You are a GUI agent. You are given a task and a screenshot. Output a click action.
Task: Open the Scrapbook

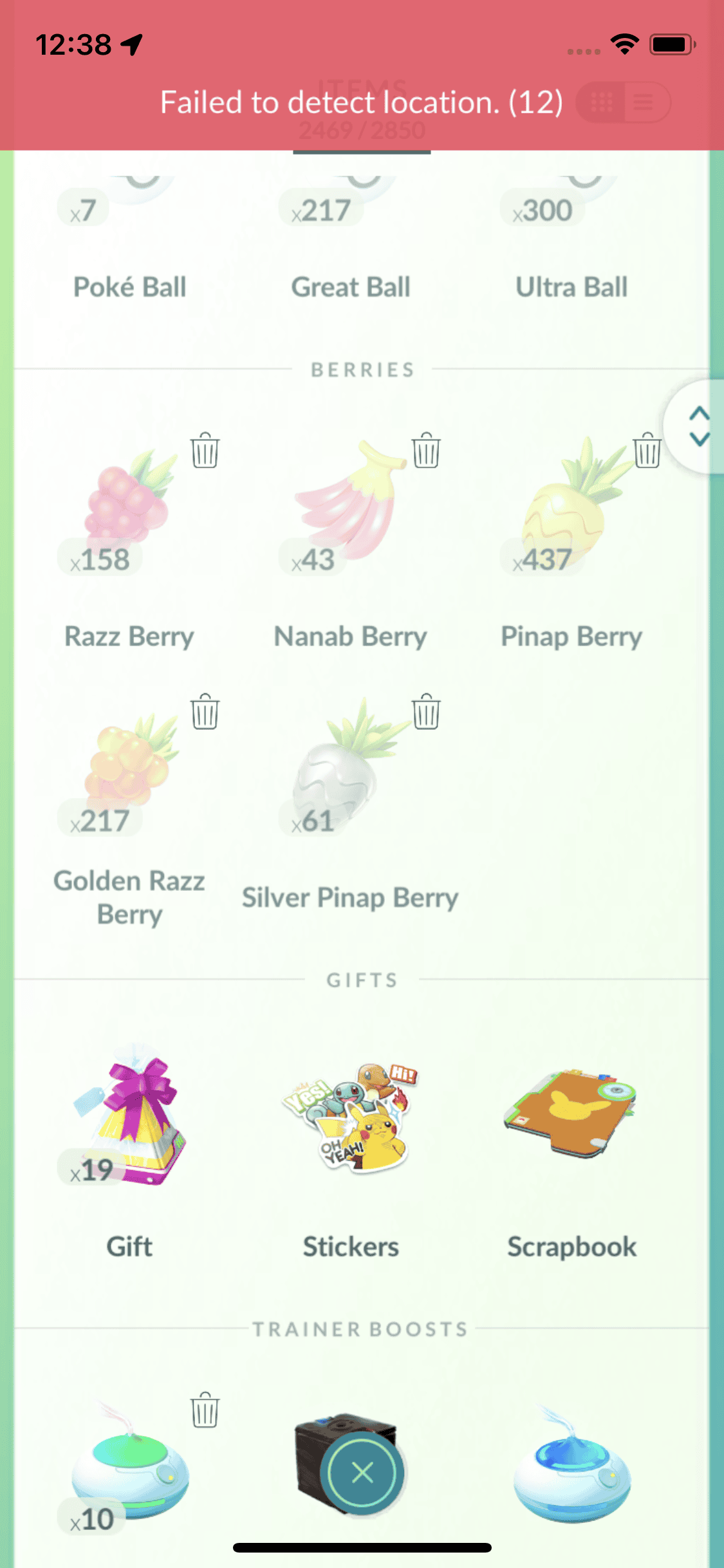point(571,1120)
